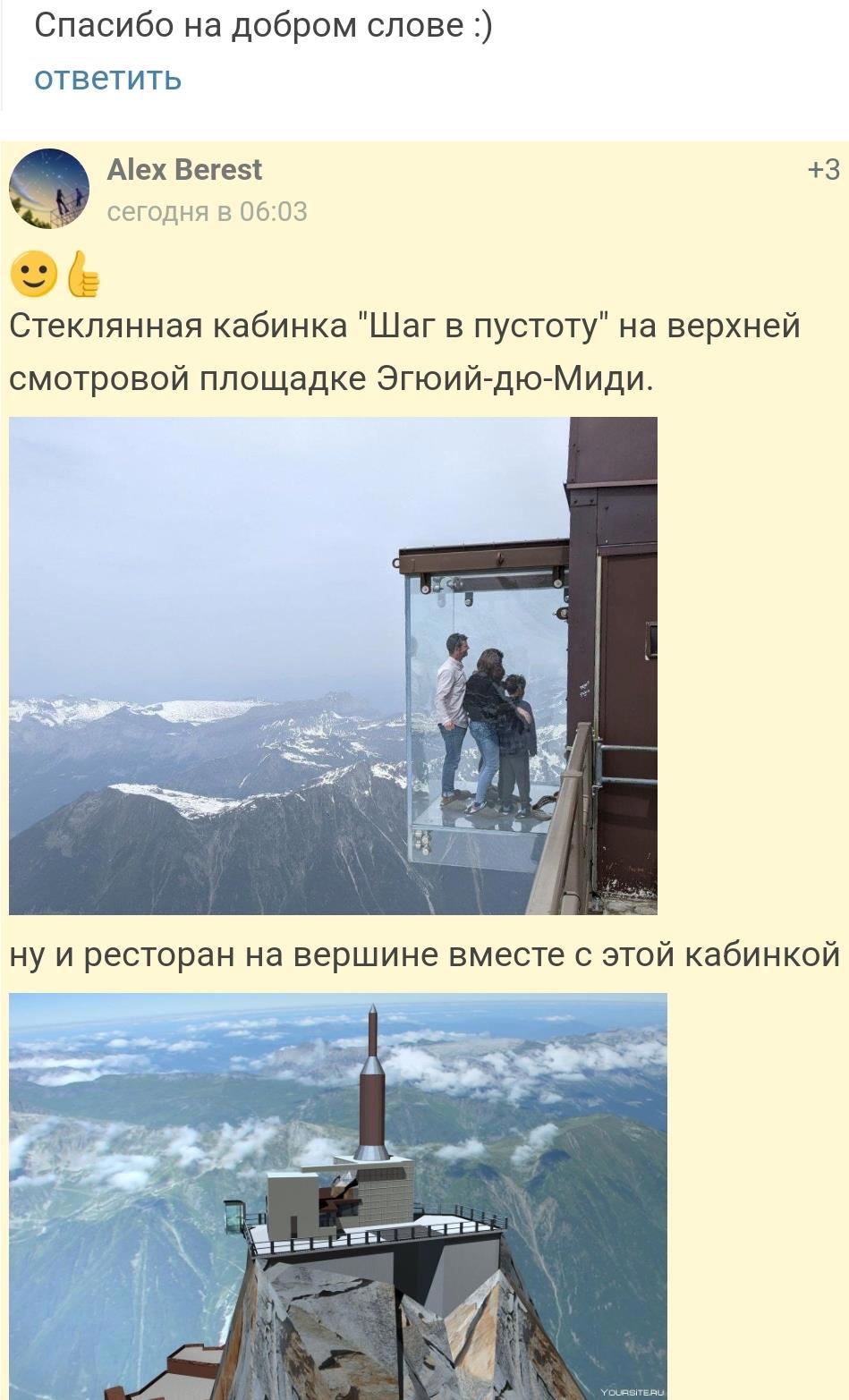This screenshot has width=849, height=1400.
Task: Open the mountaintop restaurant image
Action: [337, 1195]
